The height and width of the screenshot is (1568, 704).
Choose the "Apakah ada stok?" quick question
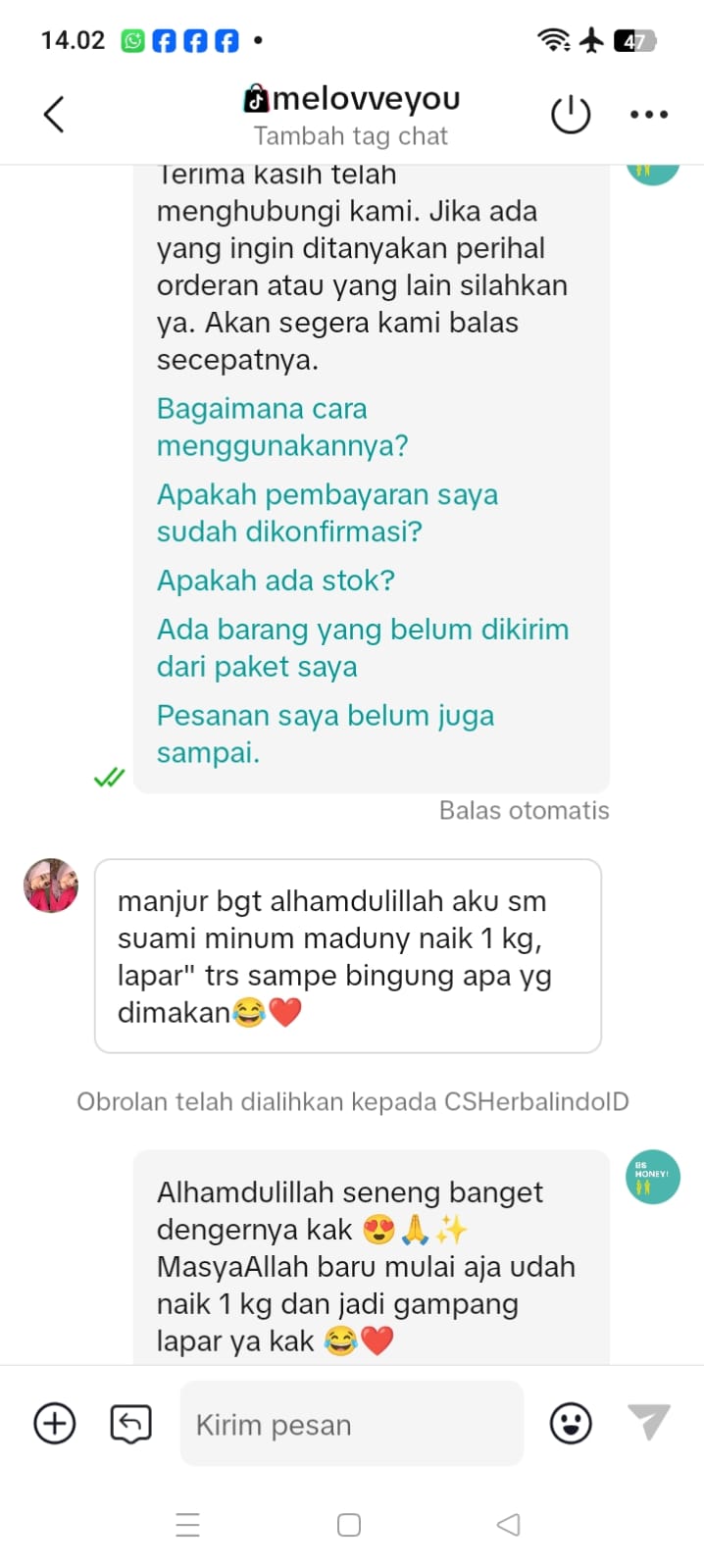[276, 581]
